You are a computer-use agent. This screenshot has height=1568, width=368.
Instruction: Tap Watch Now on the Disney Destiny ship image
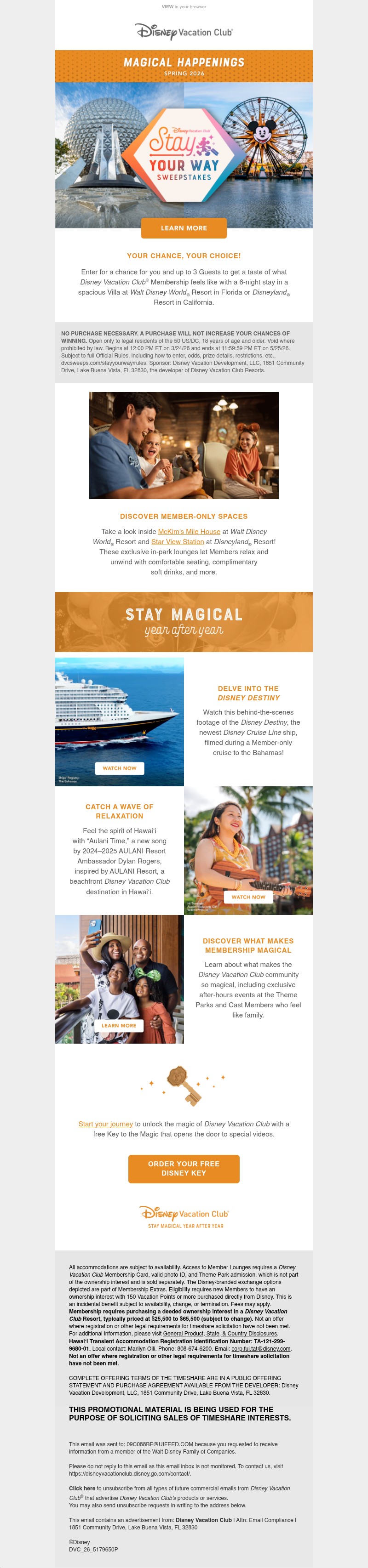pyautogui.click(x=120, y=768)
